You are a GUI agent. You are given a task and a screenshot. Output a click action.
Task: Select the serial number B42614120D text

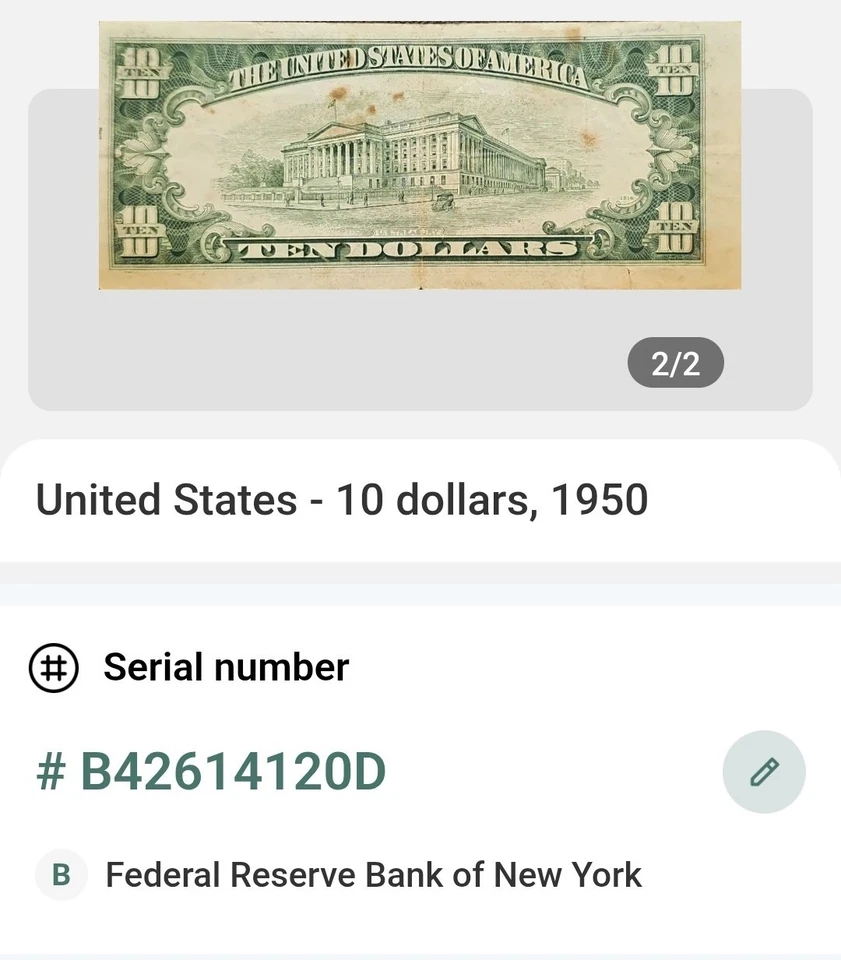[x=233, y=771]
